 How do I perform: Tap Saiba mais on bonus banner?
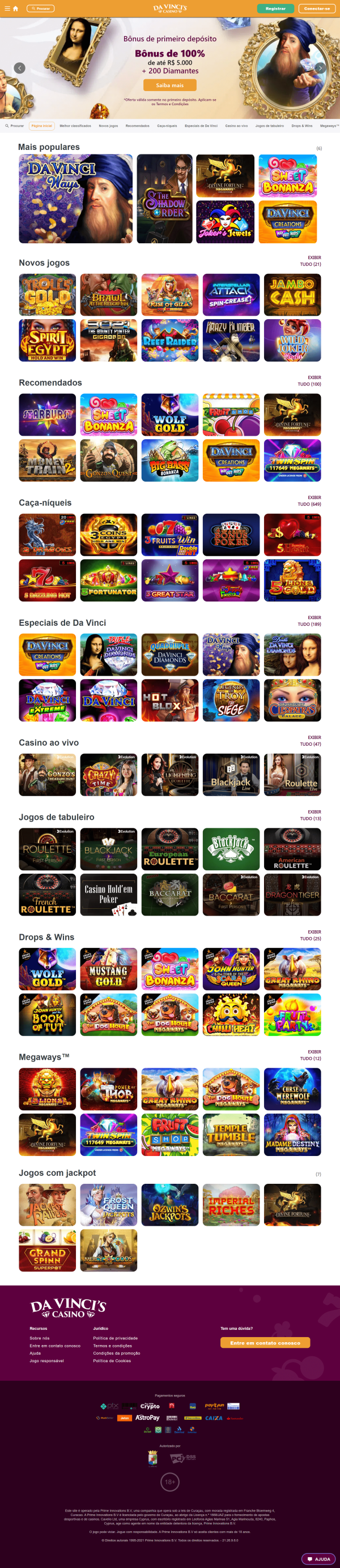coord(169,85)
